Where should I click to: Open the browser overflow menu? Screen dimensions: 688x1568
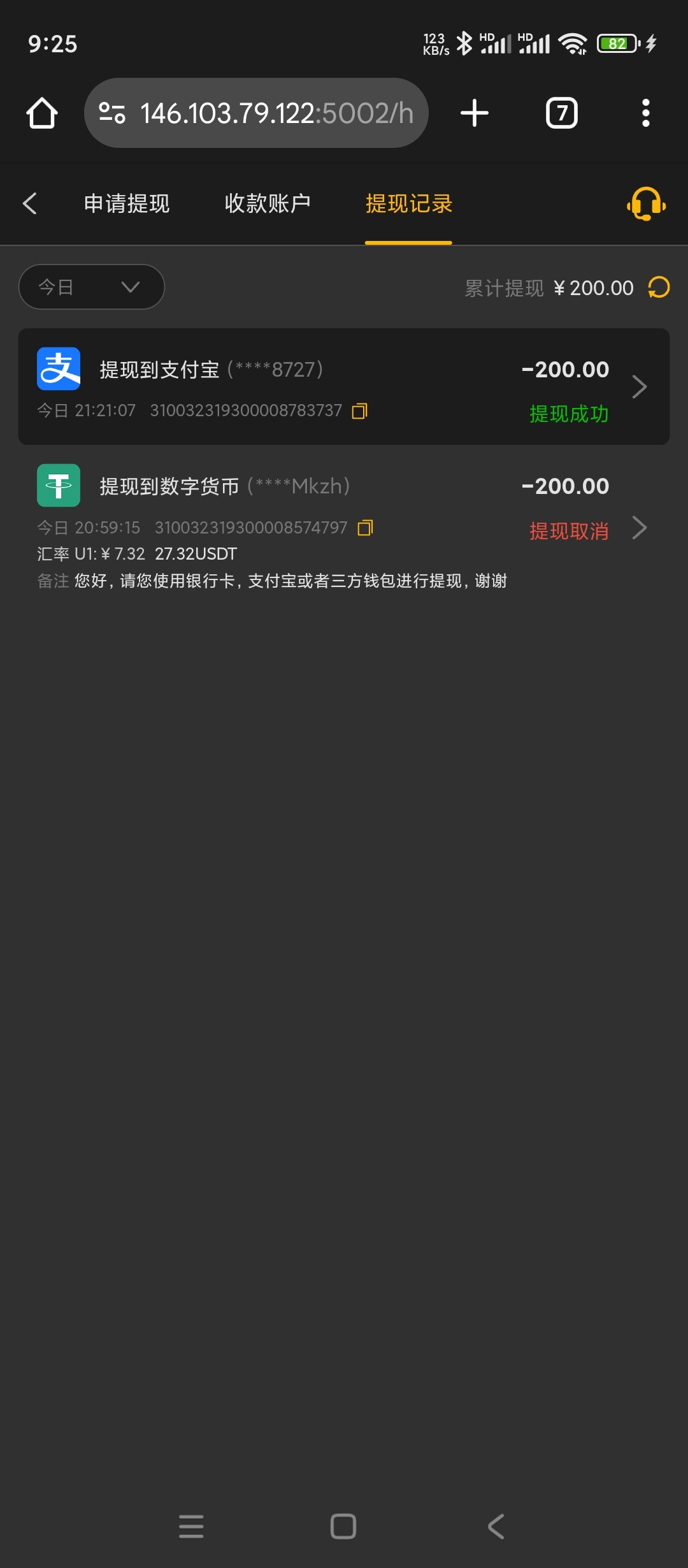click(645, 113)
